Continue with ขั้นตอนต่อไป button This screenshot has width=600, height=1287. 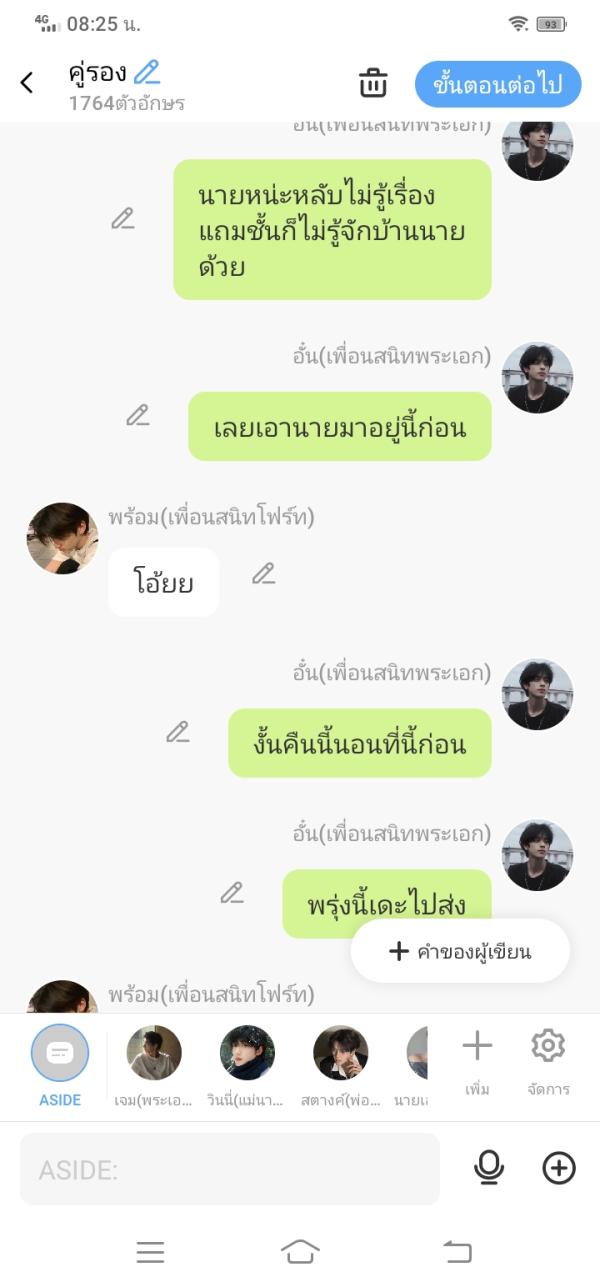pos(497,84)
